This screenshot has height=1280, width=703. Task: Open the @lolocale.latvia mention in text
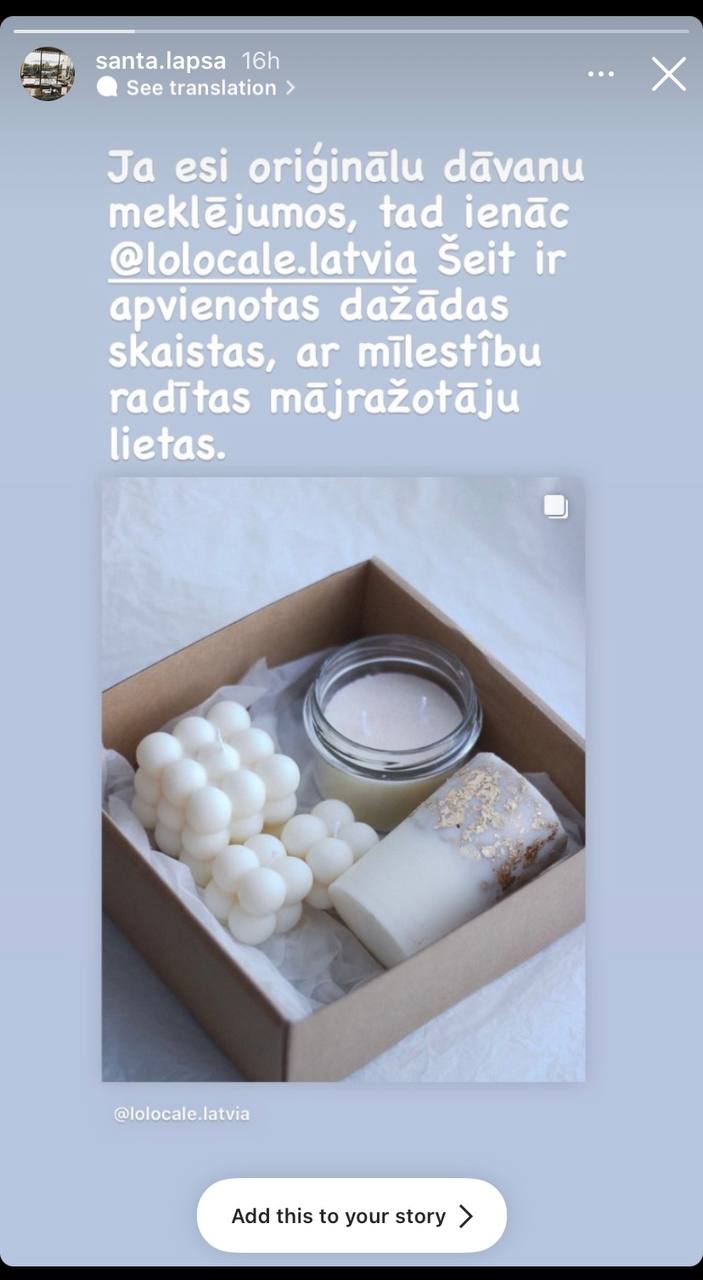point(263,260)
